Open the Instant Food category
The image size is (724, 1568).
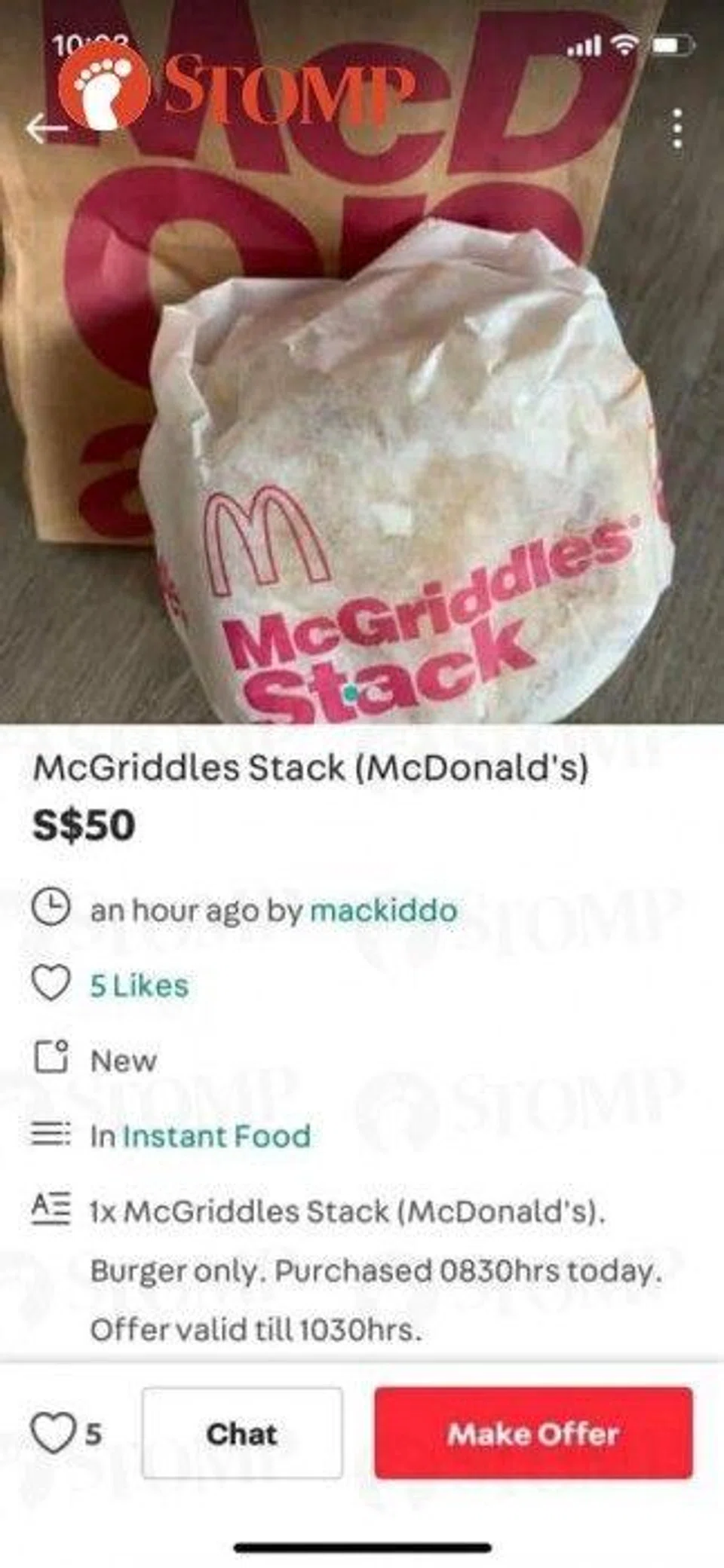[216, 1136]
